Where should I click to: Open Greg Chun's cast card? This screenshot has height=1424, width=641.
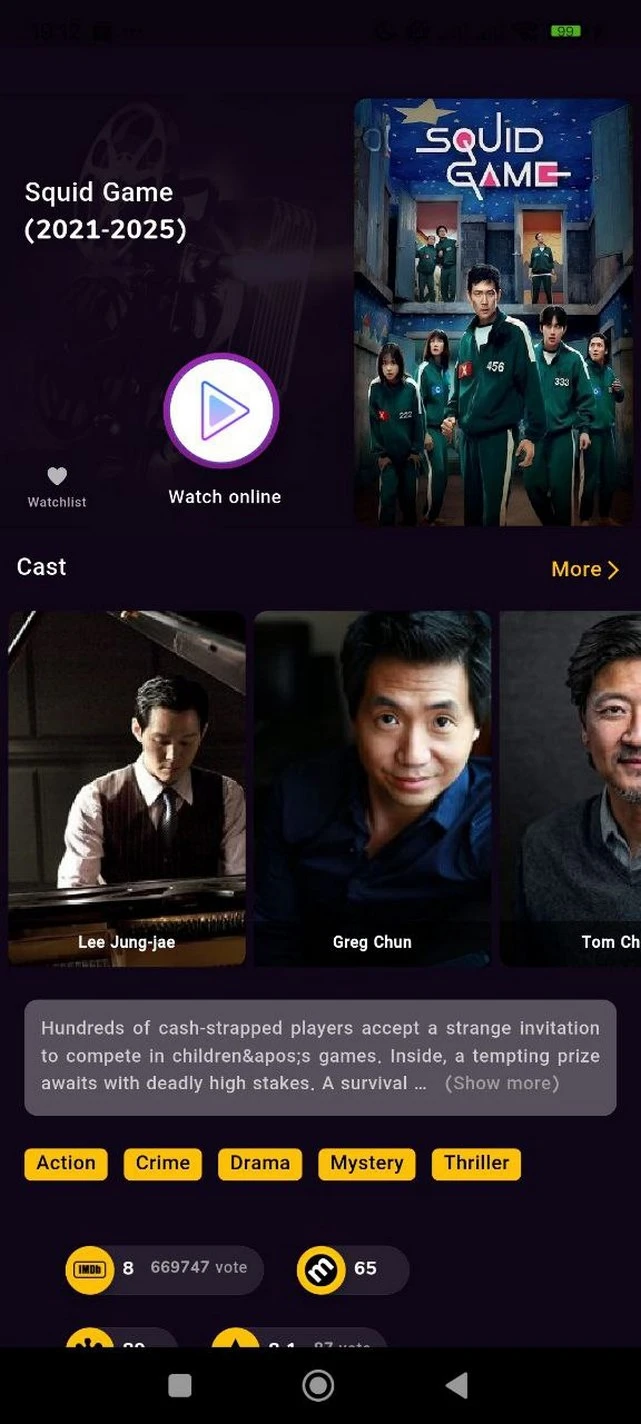(372, 788)
